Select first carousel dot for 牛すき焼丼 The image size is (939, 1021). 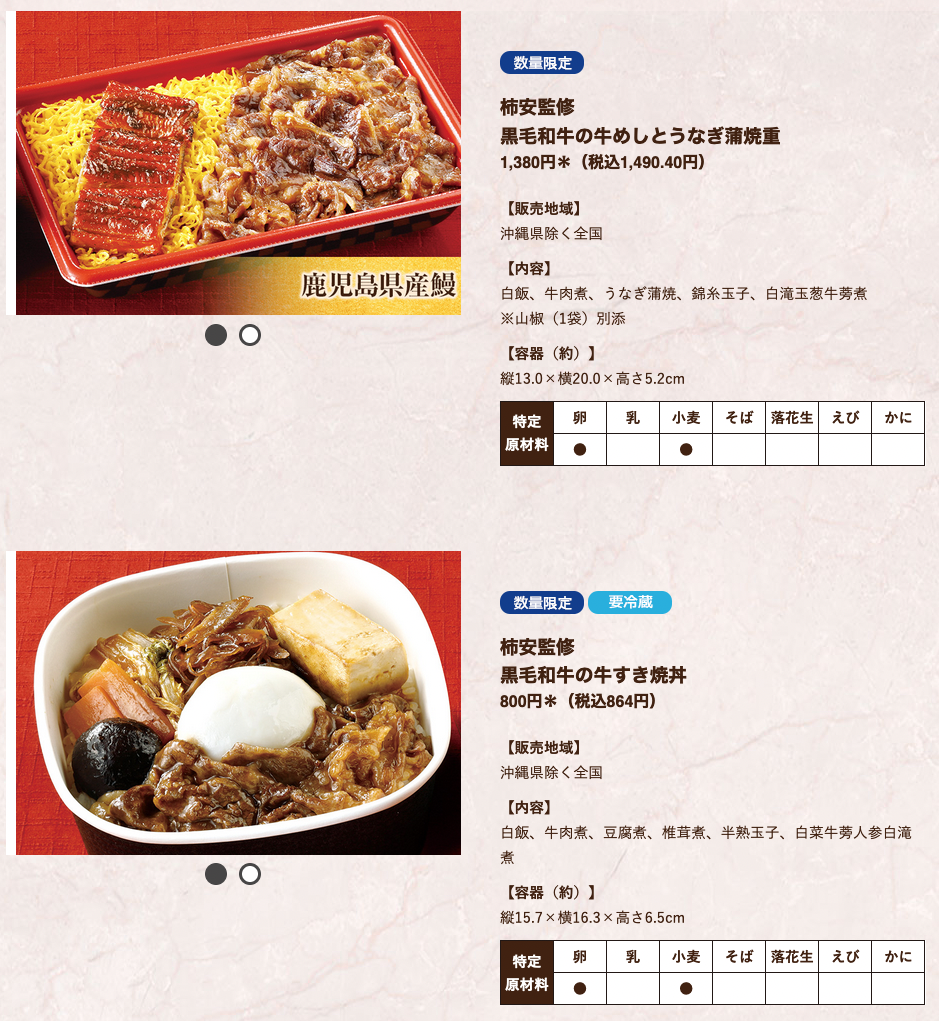pyautogui.click(x=216, y=874)
